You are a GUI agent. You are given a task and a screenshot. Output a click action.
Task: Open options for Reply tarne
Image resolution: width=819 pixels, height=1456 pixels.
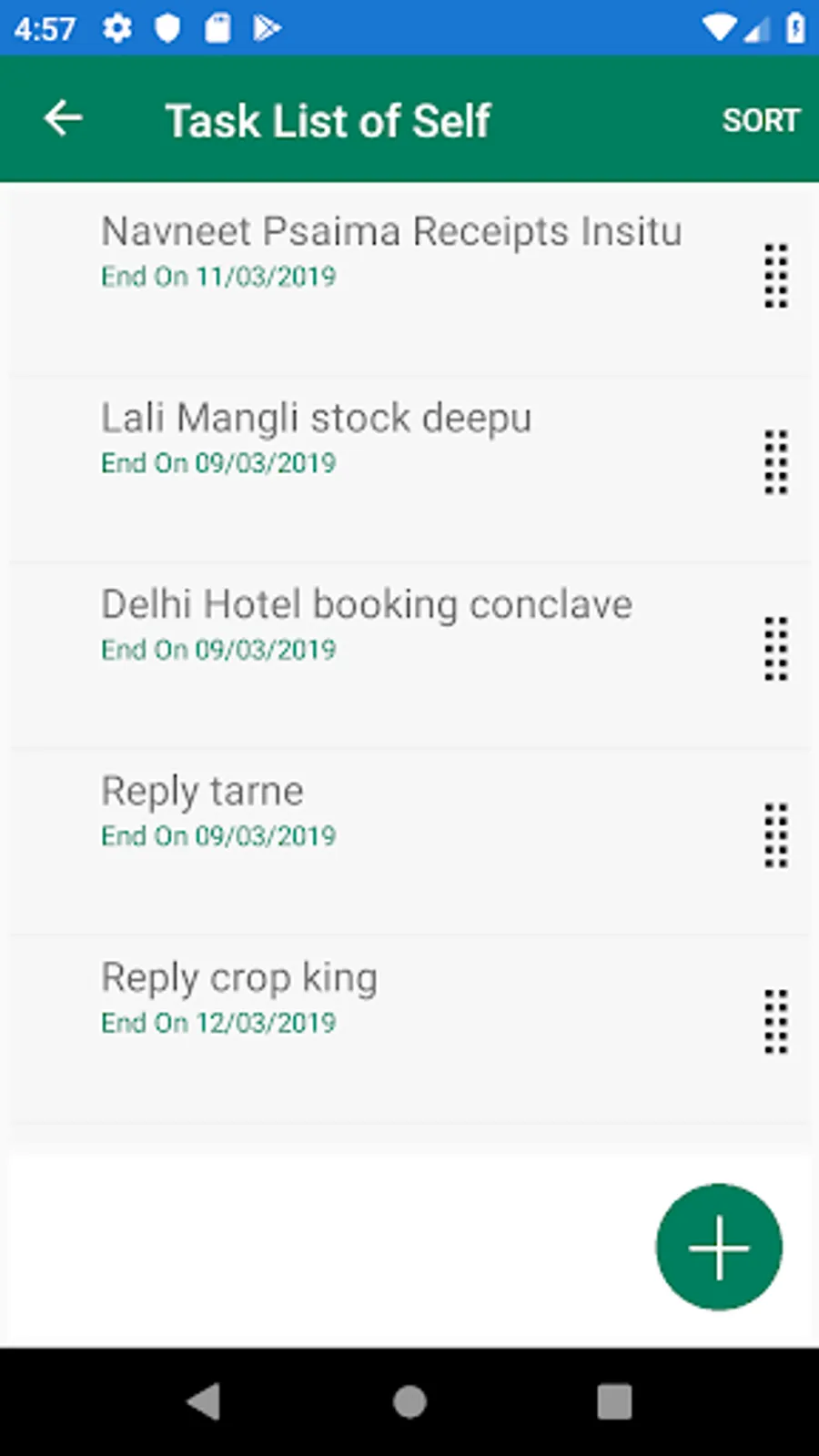click(x=775, y=835)
